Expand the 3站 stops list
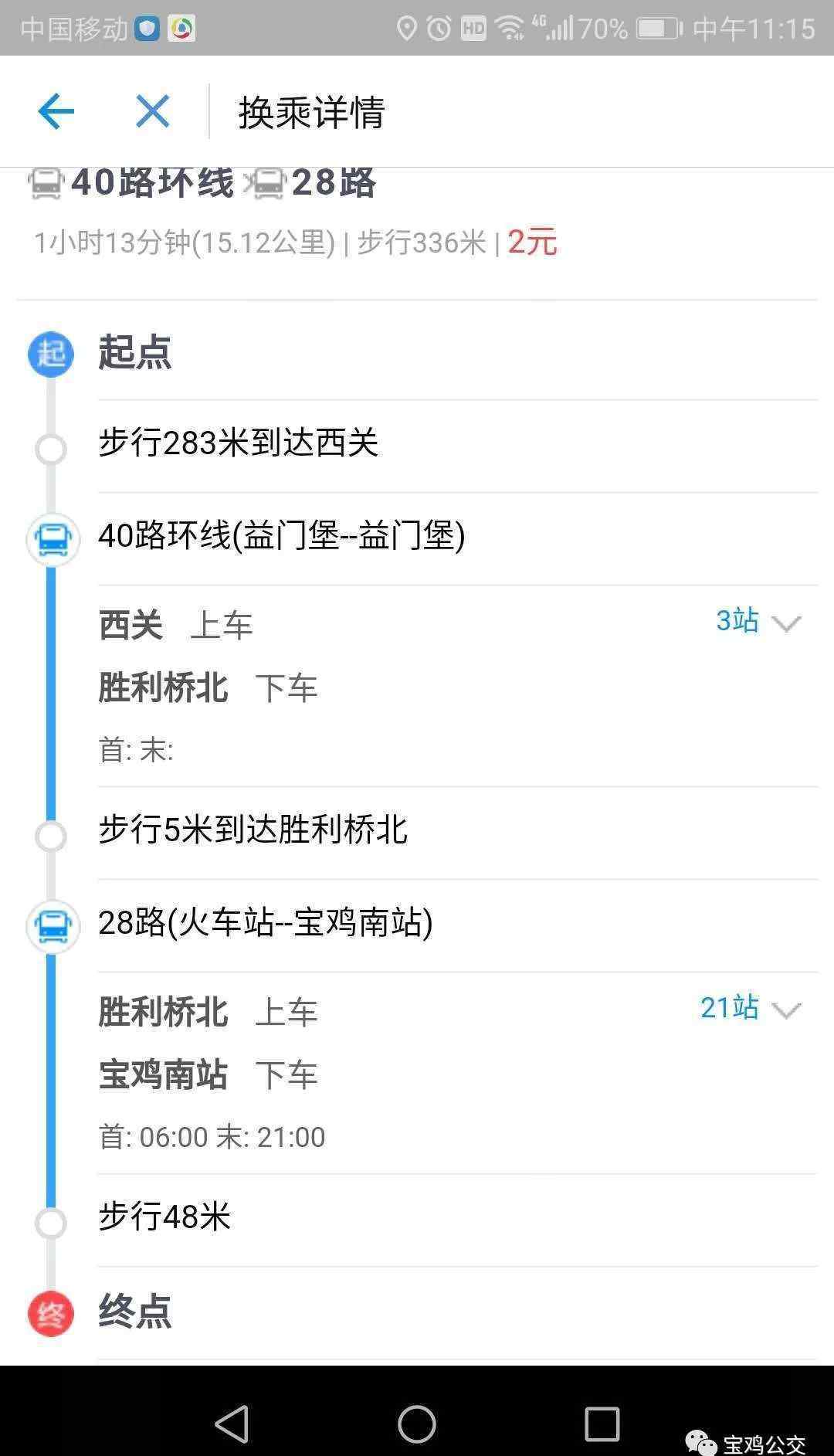The width and height of the screenshot is (834, 1456). tap(758, 622)
